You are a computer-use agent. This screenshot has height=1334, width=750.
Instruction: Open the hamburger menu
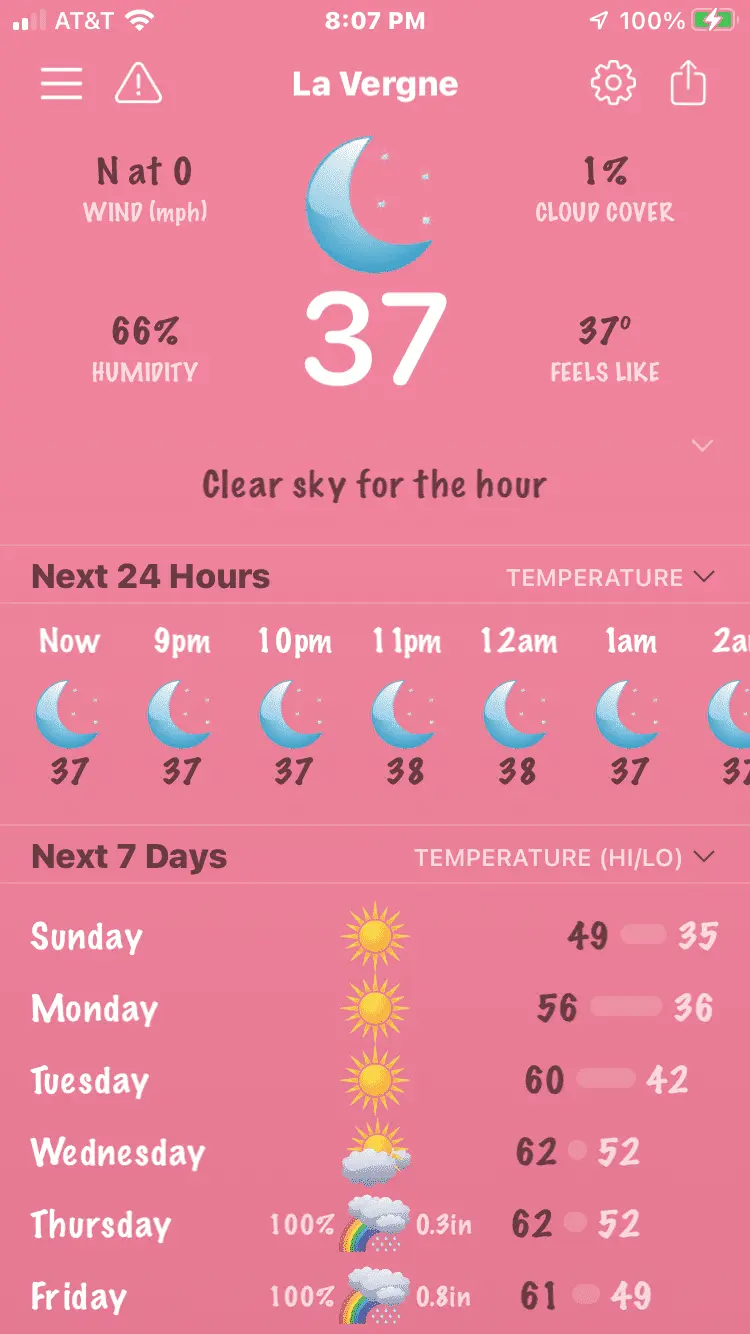[61, 84]
